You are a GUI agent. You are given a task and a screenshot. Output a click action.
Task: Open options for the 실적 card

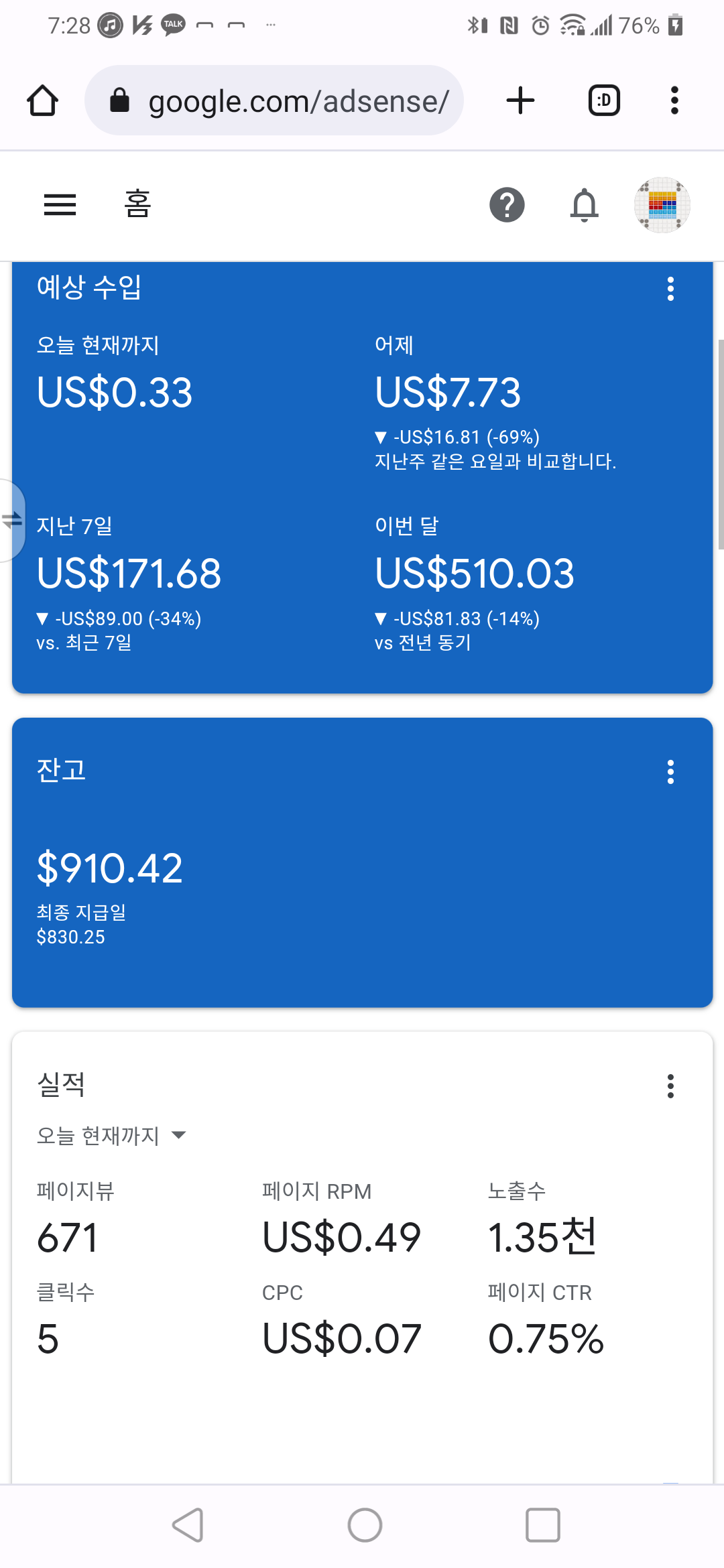click(670, 1086)
